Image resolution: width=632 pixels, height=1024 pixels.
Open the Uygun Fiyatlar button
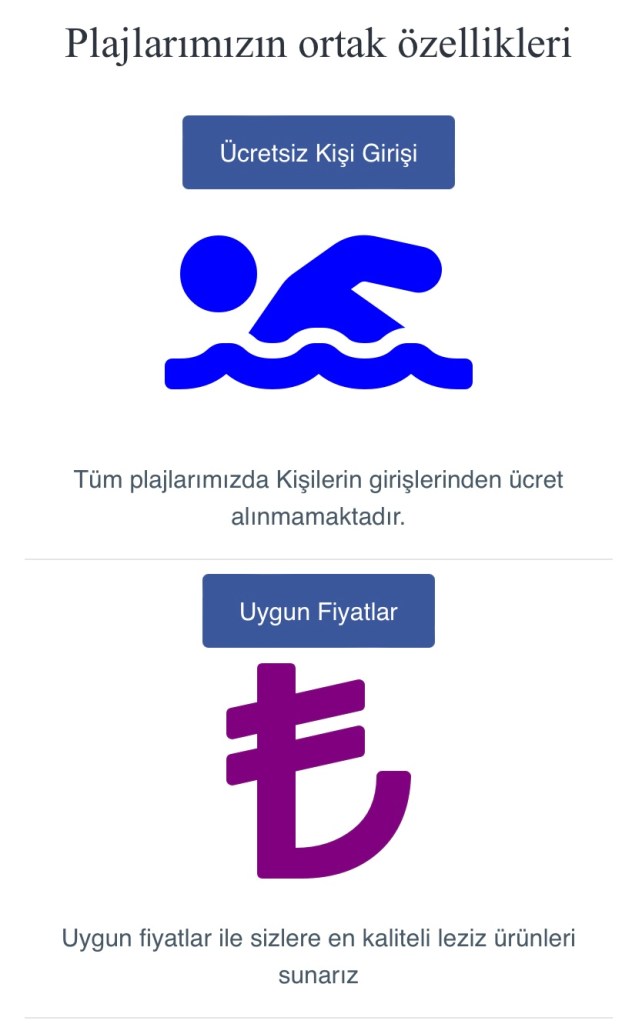coord(318,611)
